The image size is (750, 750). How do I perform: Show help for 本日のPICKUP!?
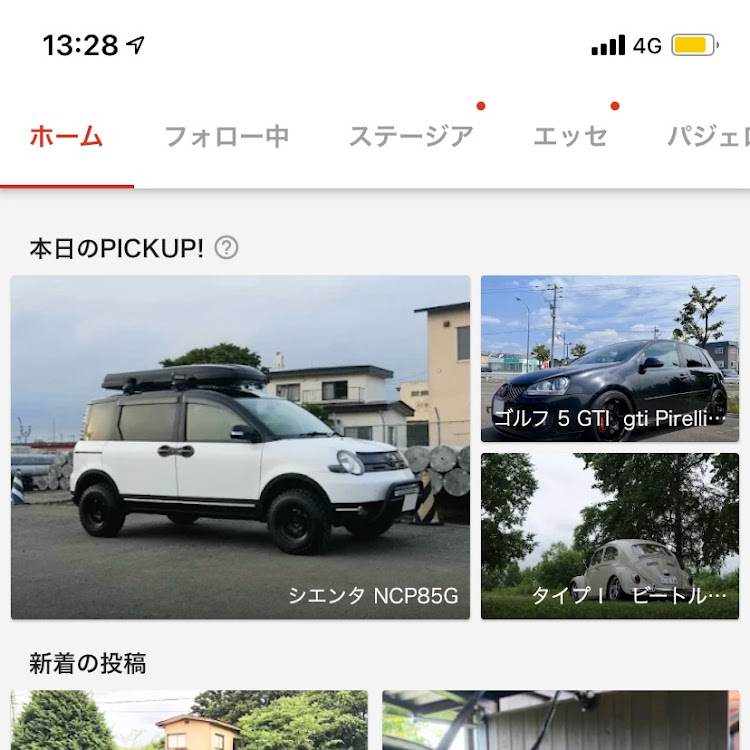point(227,247)
